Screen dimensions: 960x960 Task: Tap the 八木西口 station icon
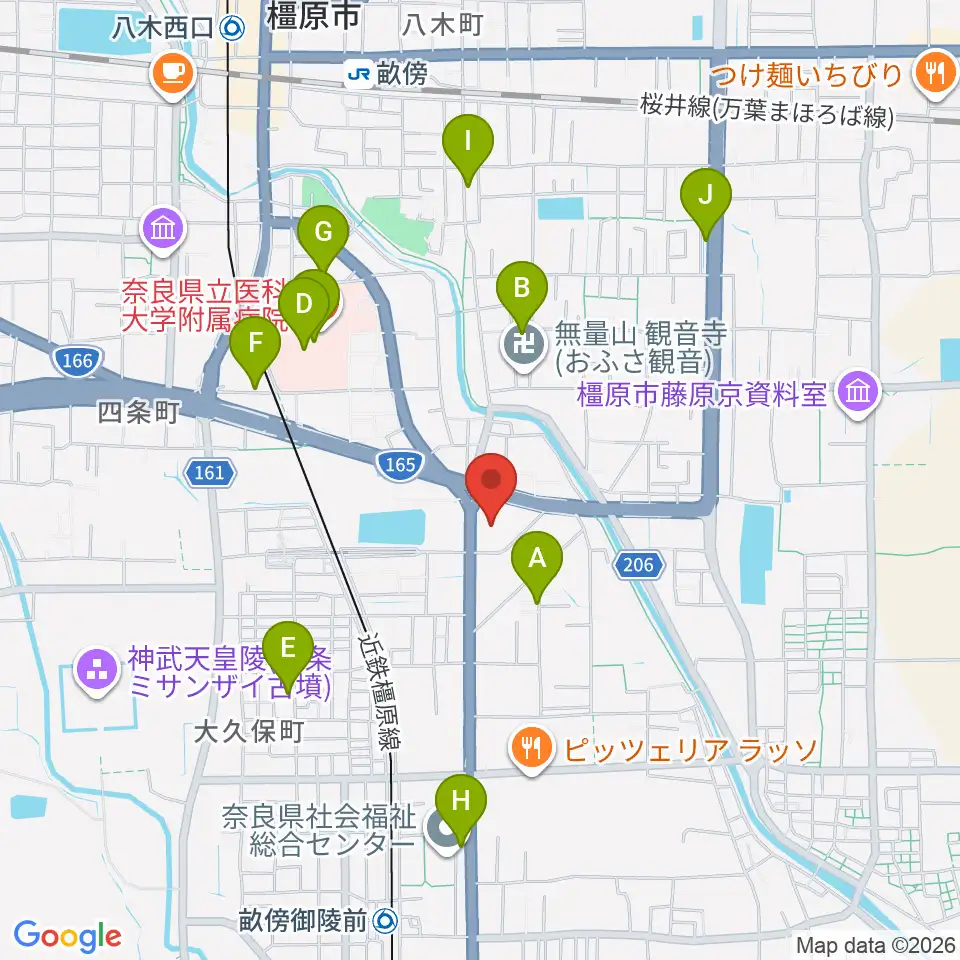tap(233, 28)
